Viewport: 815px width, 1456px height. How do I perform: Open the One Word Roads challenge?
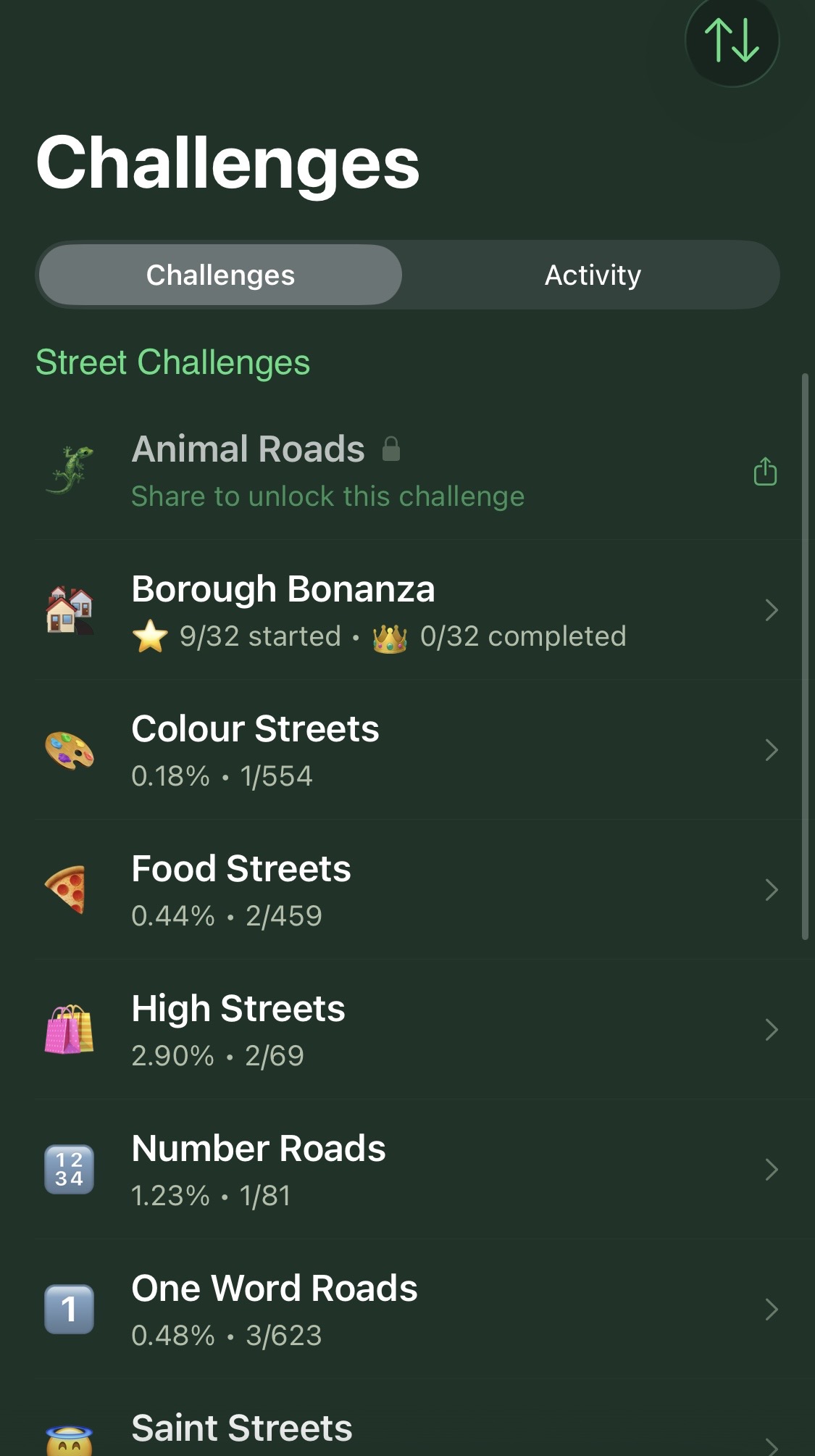[772, 1309]
